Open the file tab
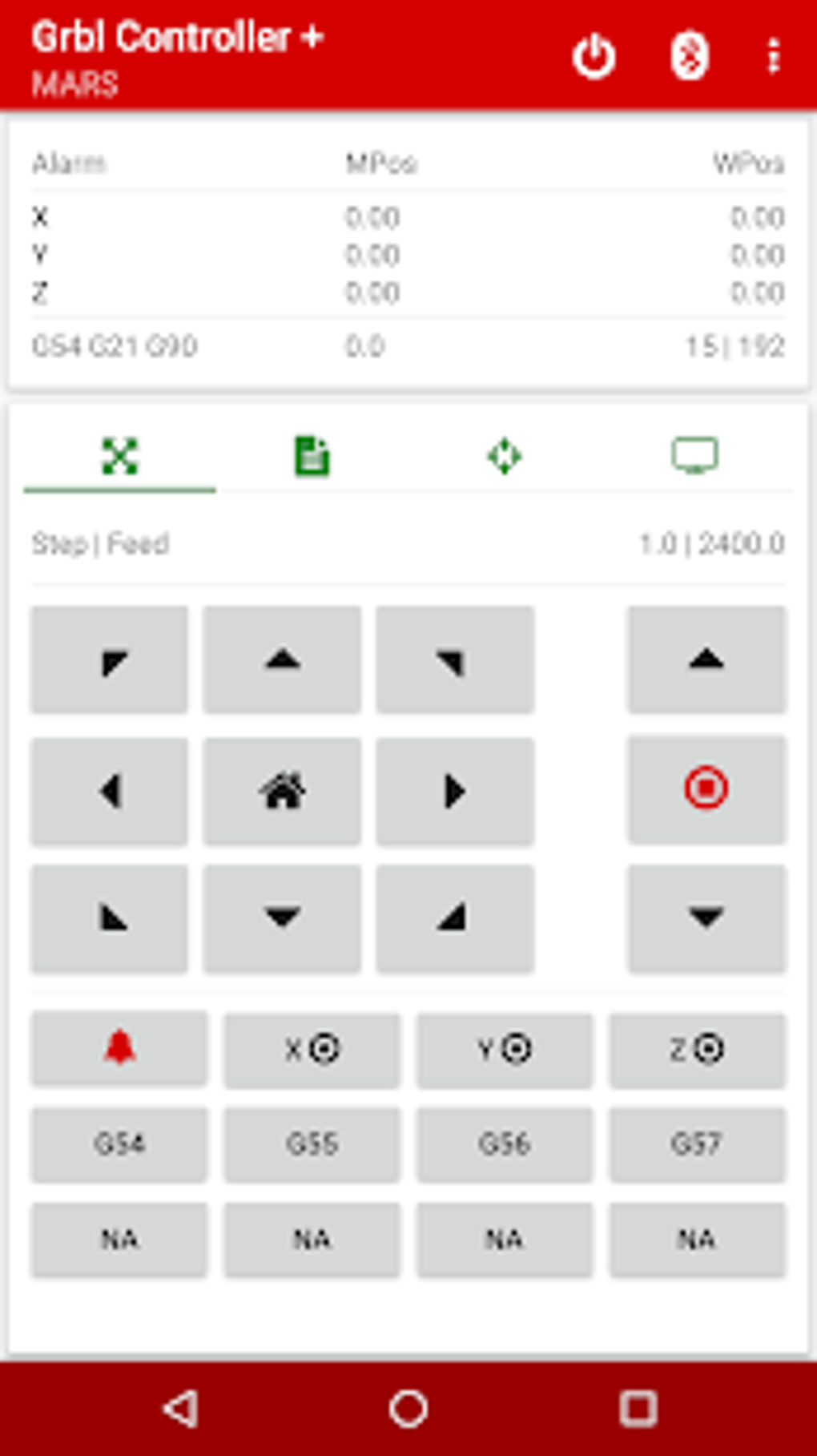817x1456 pixels. pos(312,457)
